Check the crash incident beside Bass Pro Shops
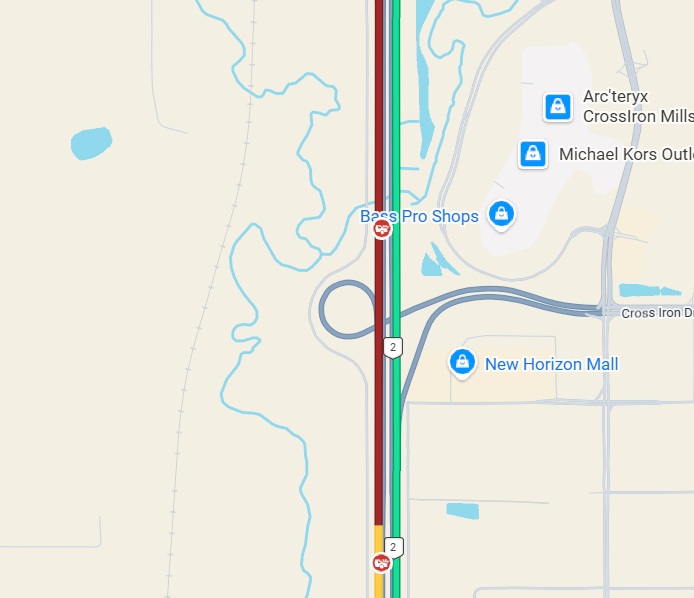The height and width of the screenshot is (598, 694). click(380, 230)
